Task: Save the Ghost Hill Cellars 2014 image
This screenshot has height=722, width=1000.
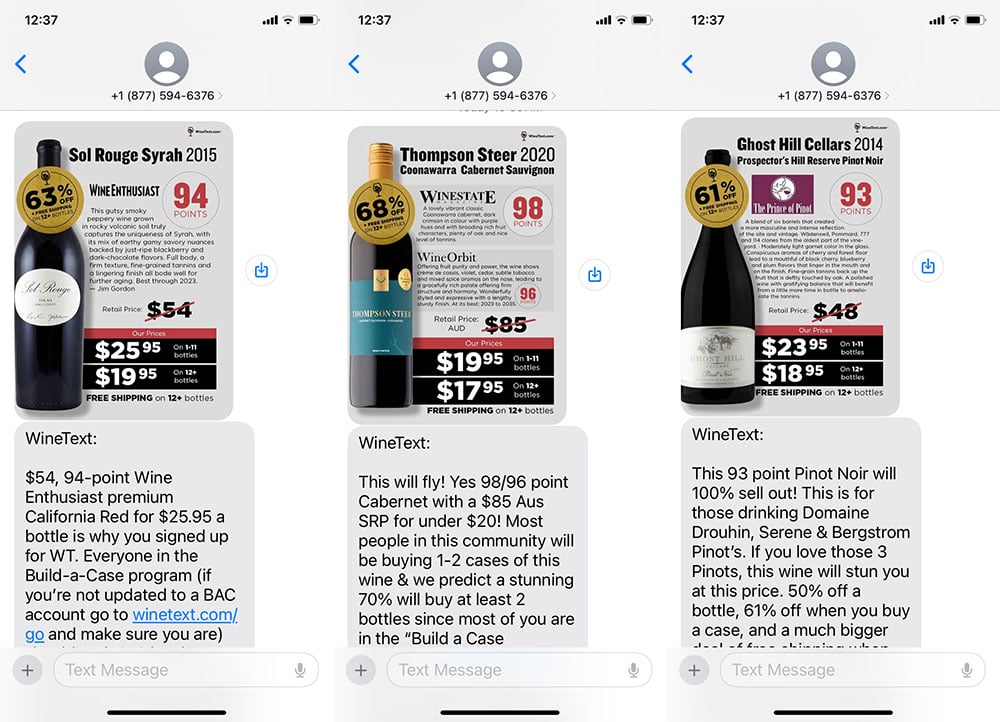Action: click(928, 266)
